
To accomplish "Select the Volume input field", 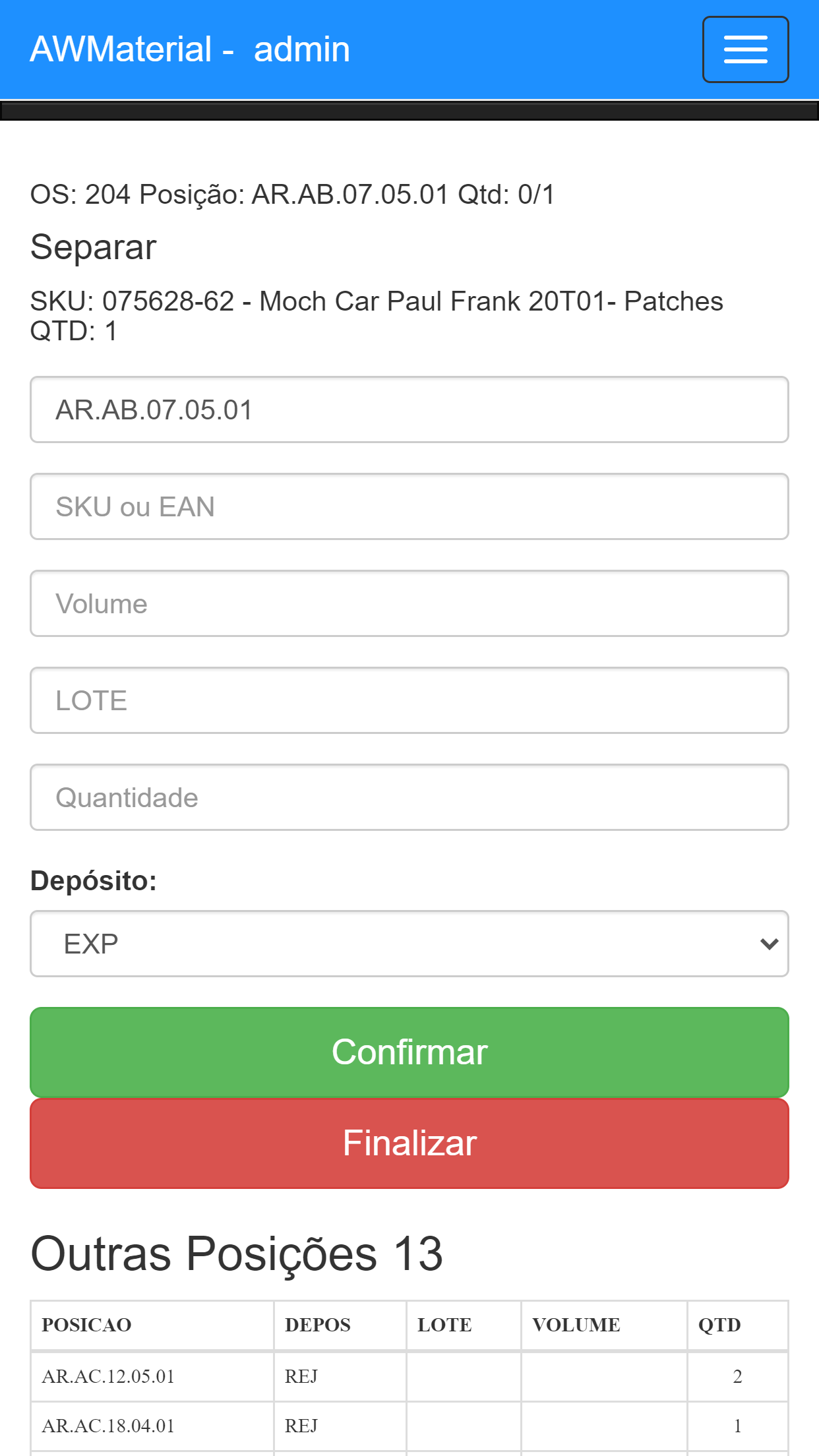I will coord(409,603).
